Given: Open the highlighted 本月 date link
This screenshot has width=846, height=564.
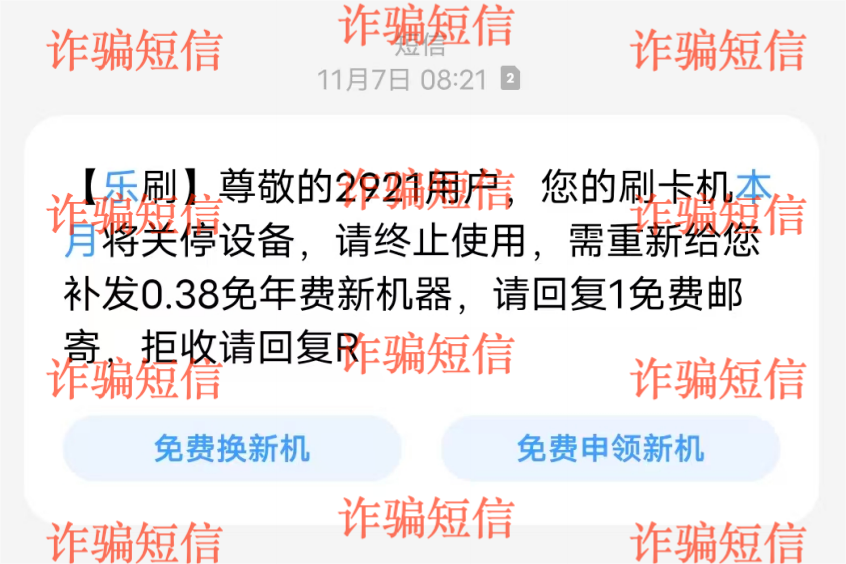Looking at the screenshot, I should click(753, 187).
